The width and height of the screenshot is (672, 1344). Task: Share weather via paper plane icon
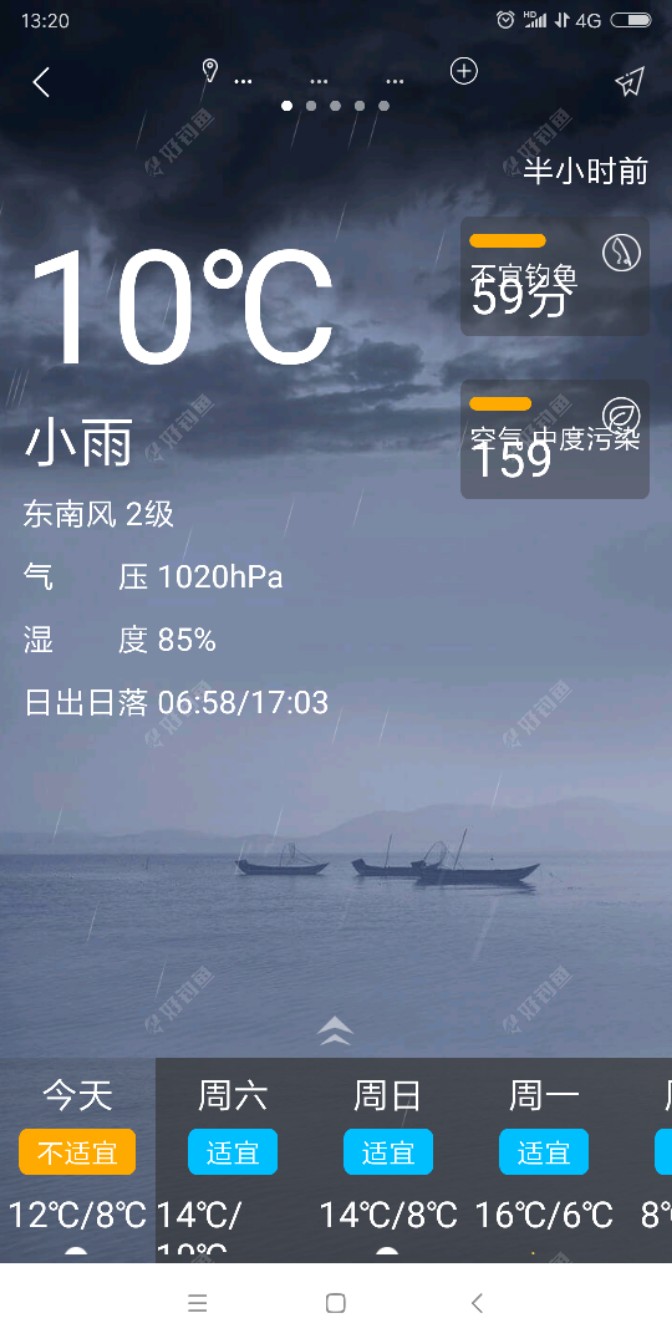(x=629, y=83)
